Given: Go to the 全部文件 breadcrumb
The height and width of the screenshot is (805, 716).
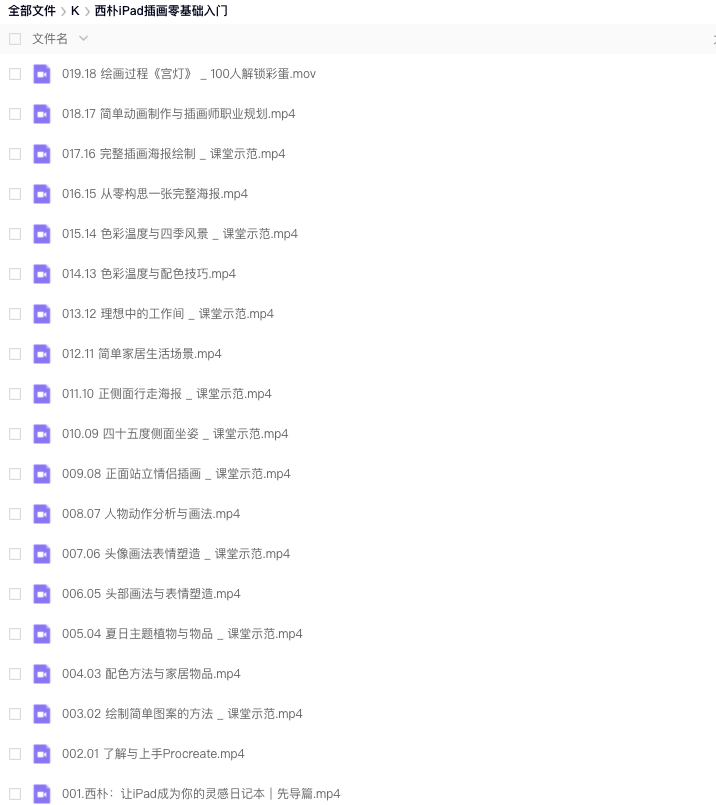Looking at the screenshot, I should point(32,11).
